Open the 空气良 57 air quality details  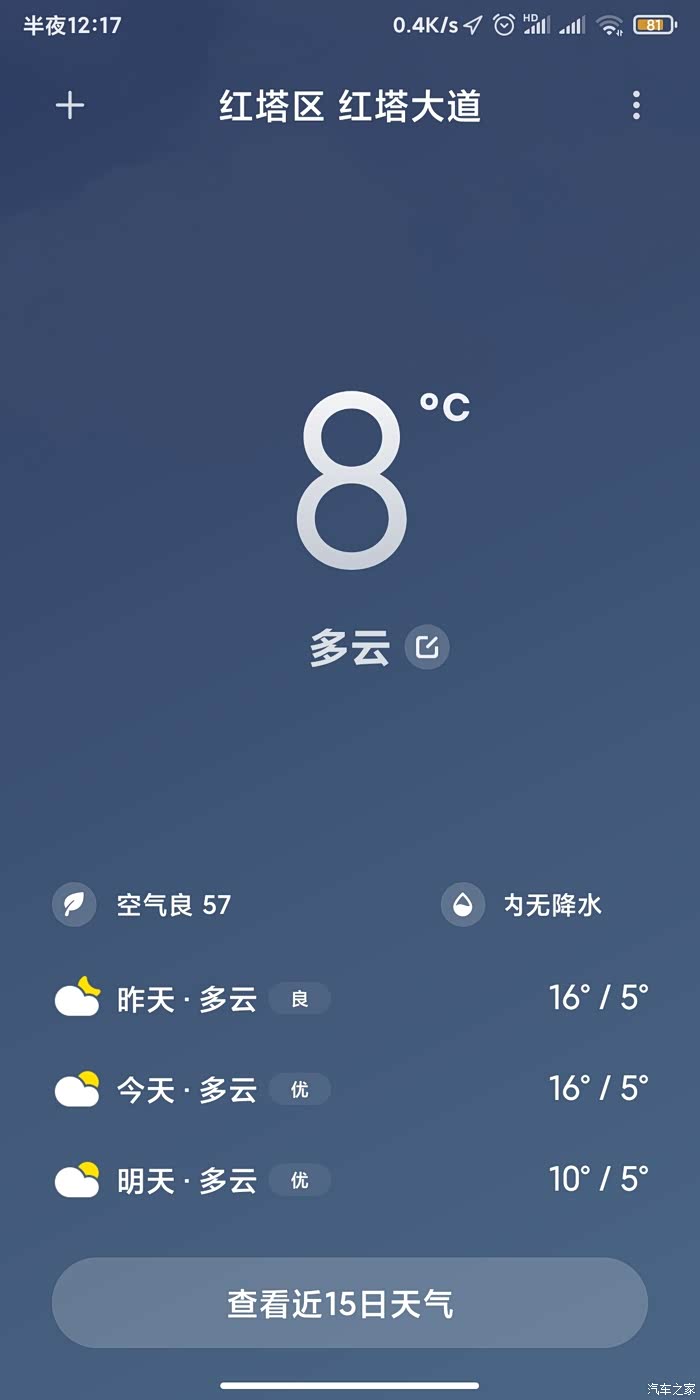pos(142,905)
